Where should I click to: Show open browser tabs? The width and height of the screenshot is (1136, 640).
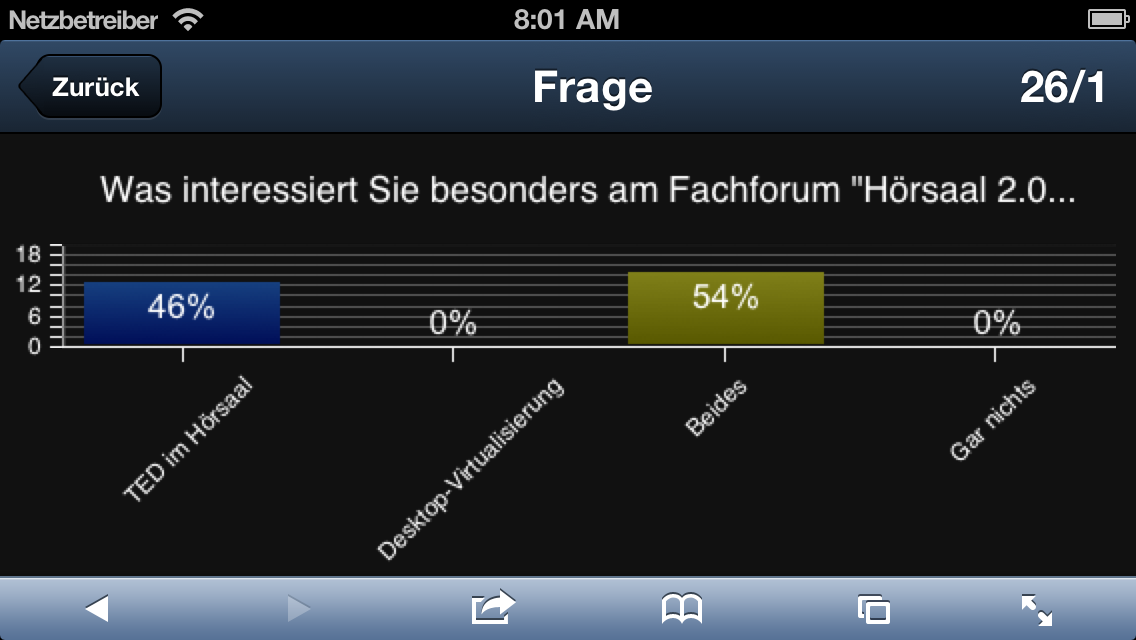click(873, 609)
